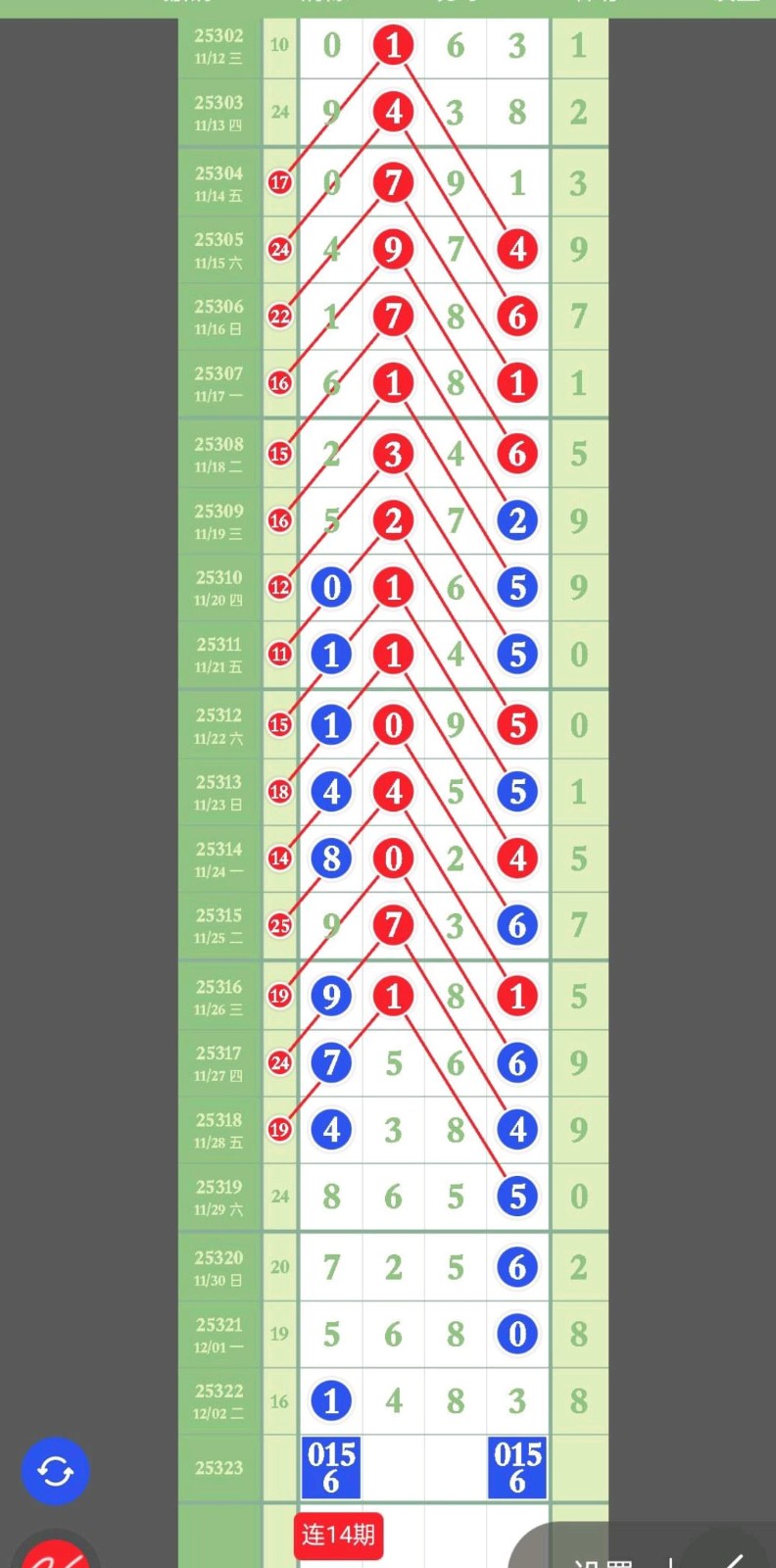
Task: Tap the blue refresh button
Action: pos(56,1471)
